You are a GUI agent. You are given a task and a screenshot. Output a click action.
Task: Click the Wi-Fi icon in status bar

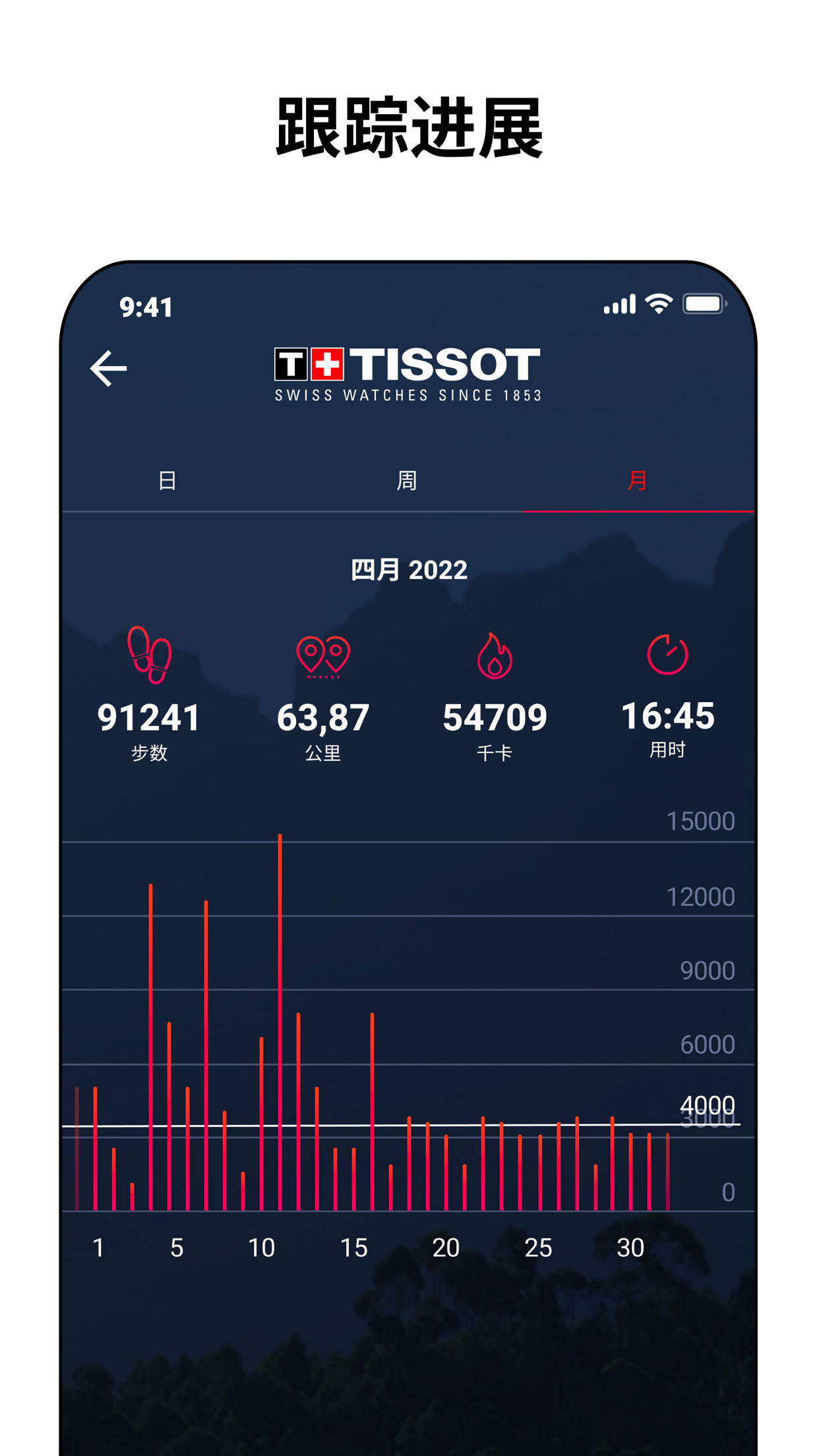[659, 303]
